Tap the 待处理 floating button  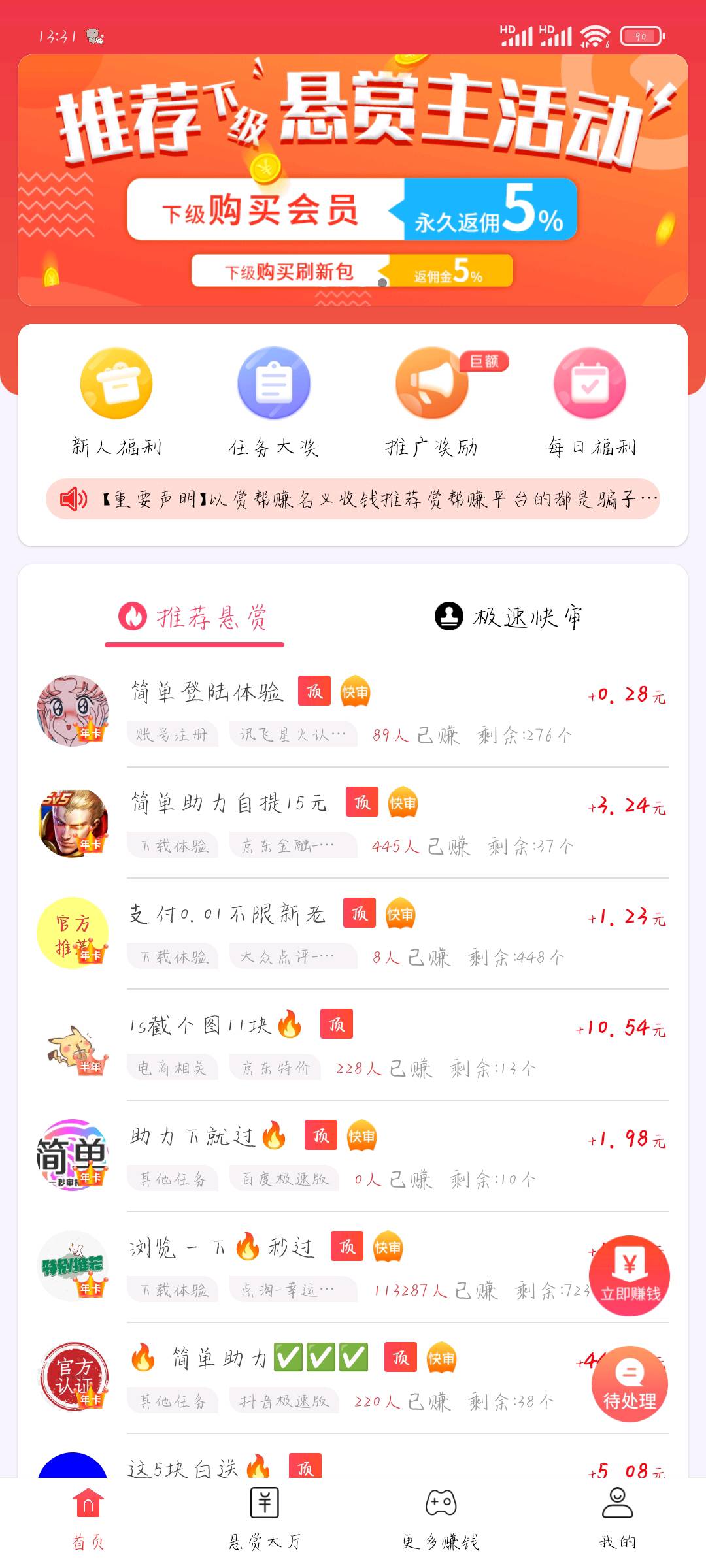(629, 1384)
